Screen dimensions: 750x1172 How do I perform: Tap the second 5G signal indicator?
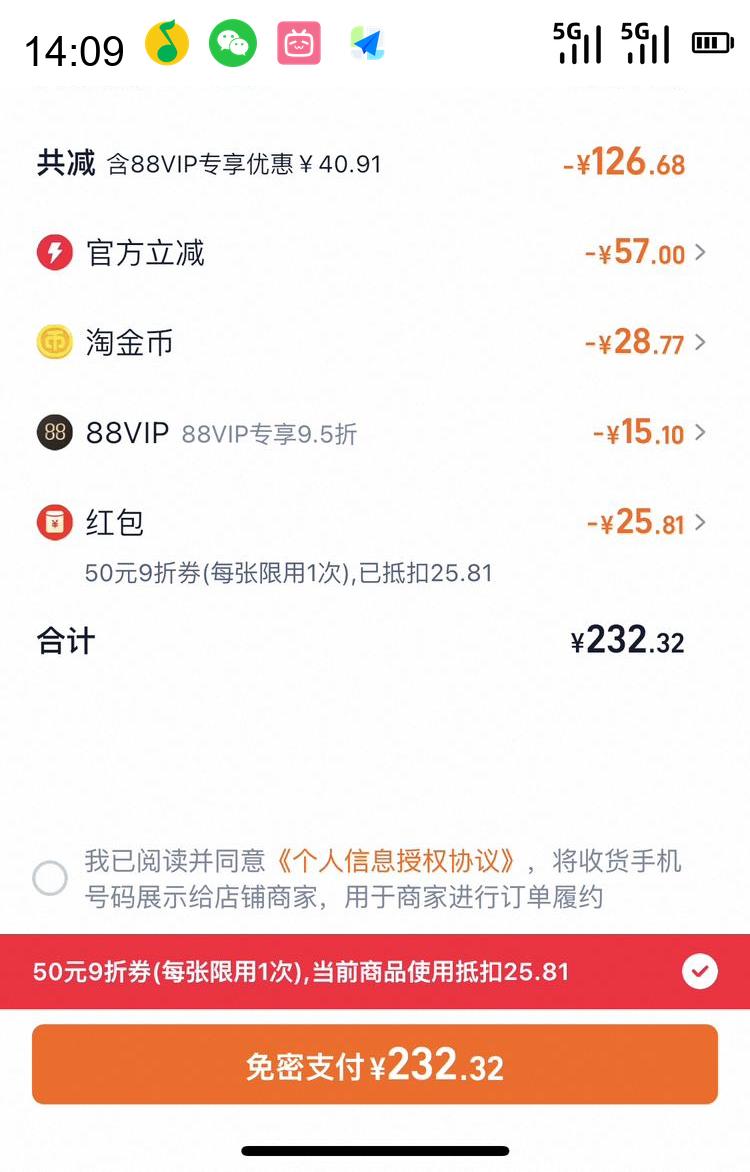point(645,44)
